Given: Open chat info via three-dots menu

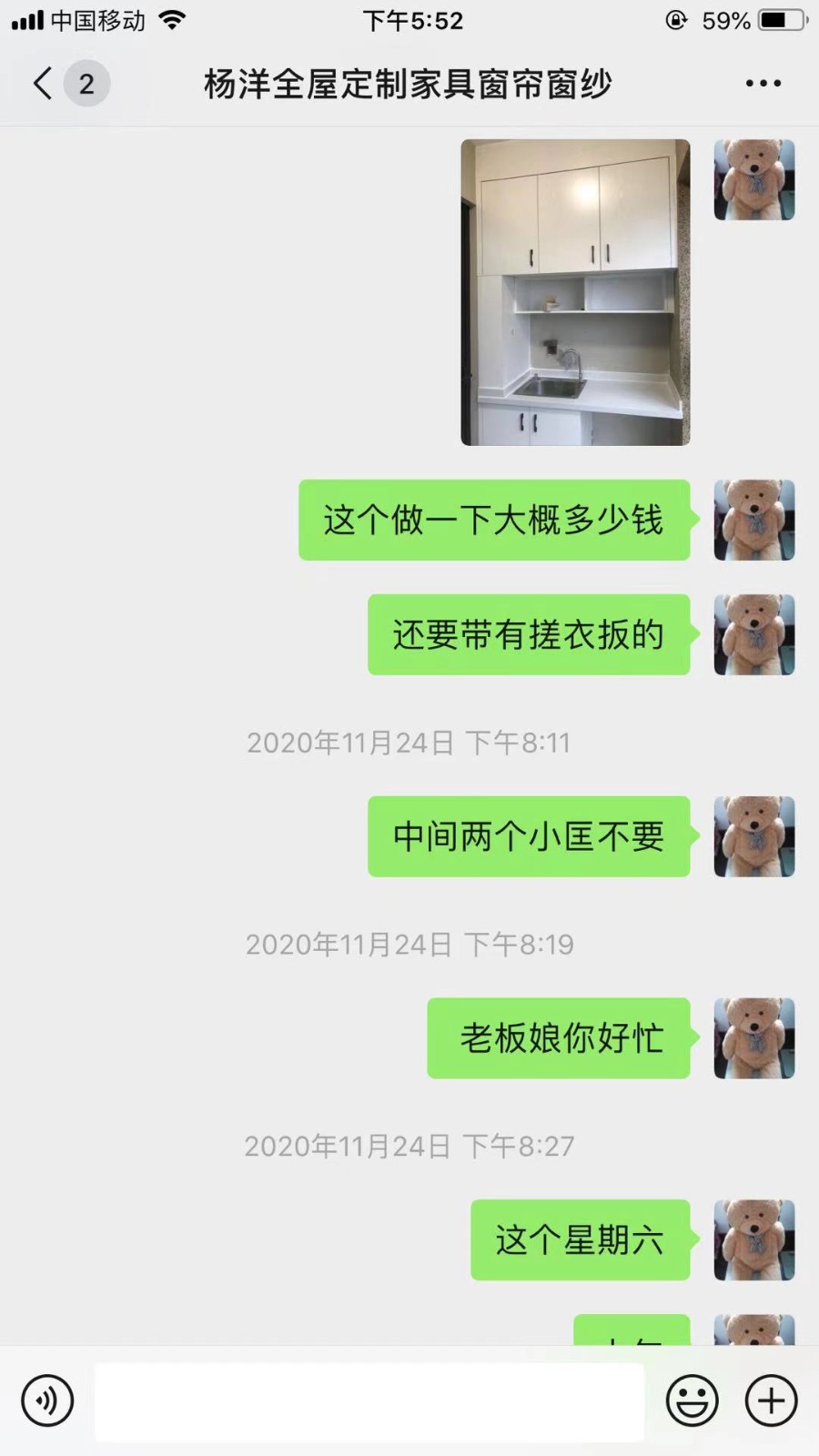Looking at the screenshot, I should click(763, 84).
